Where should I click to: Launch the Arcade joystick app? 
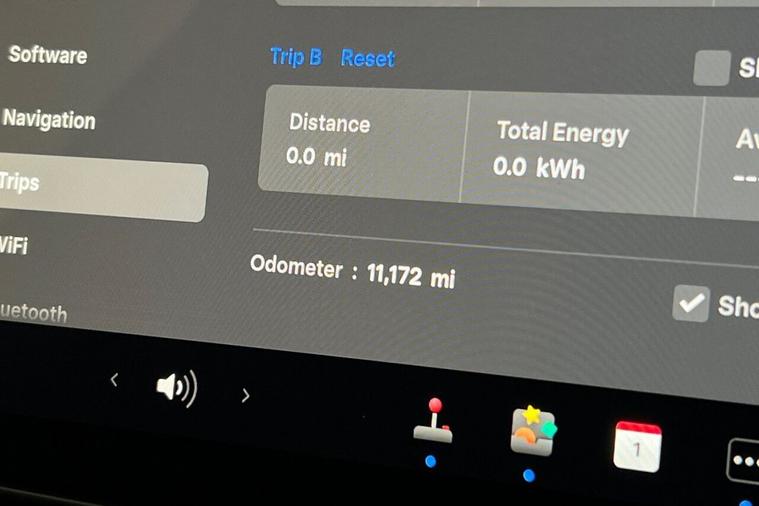433,422
